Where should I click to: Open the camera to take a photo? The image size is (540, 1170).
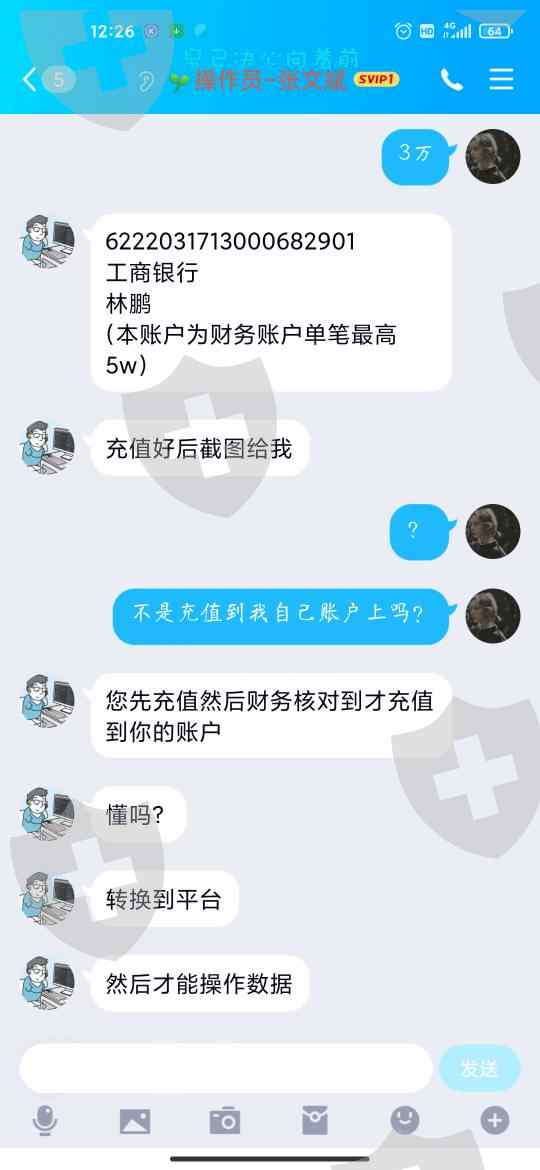point(225,1121)
